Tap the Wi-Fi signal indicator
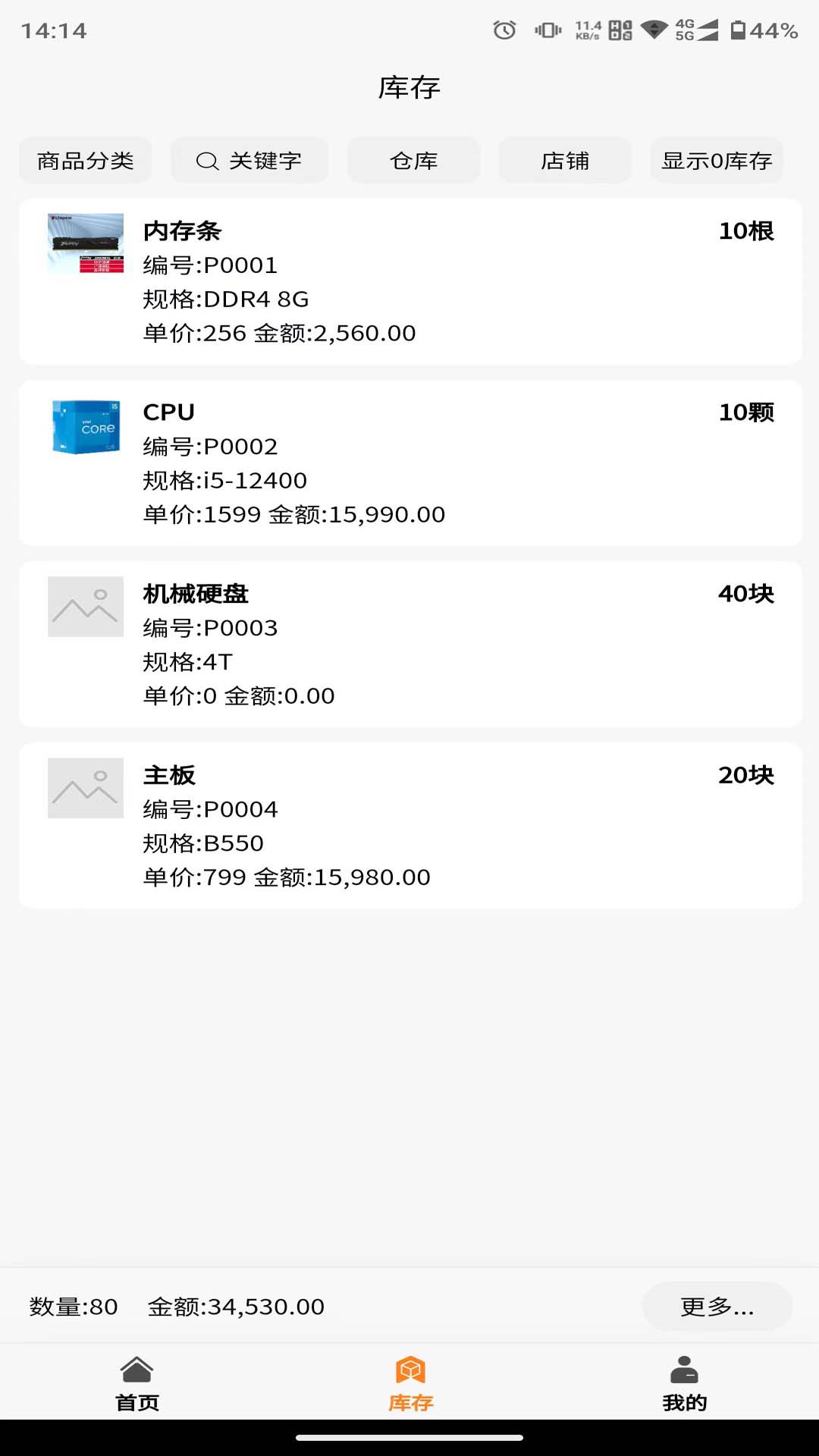 [x=651, y=30]
